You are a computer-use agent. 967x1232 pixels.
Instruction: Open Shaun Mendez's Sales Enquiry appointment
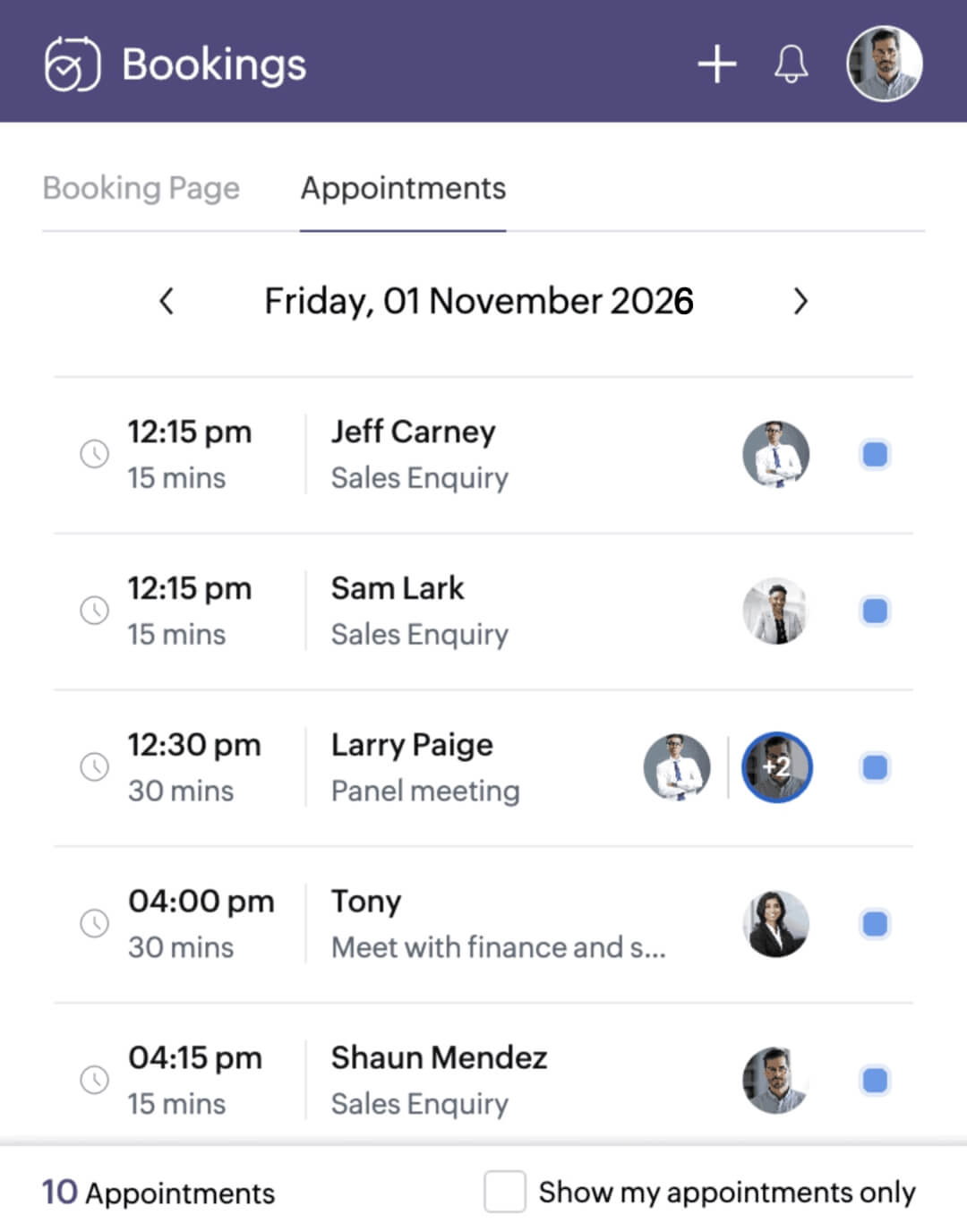(439, 1080)
